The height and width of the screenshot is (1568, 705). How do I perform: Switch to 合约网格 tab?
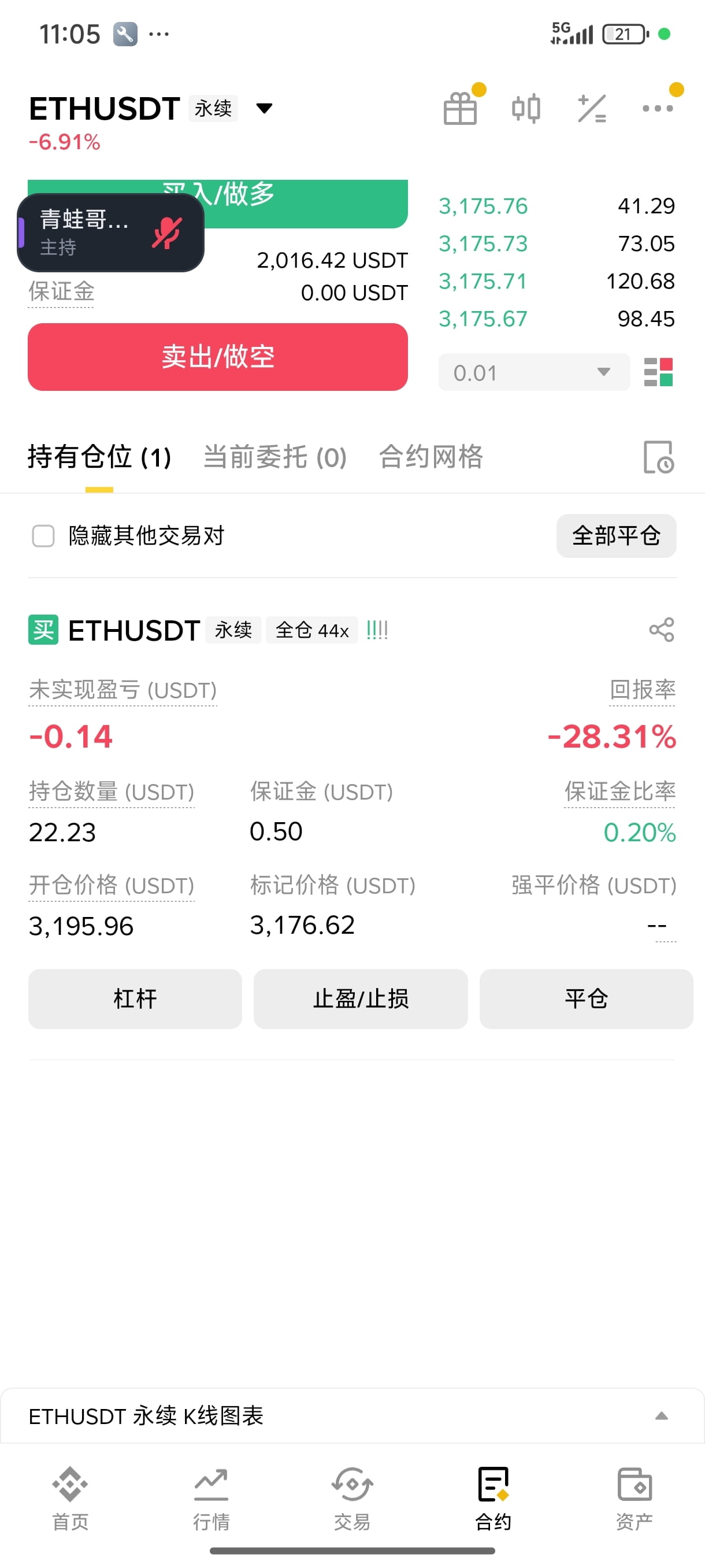click(431, 457)
